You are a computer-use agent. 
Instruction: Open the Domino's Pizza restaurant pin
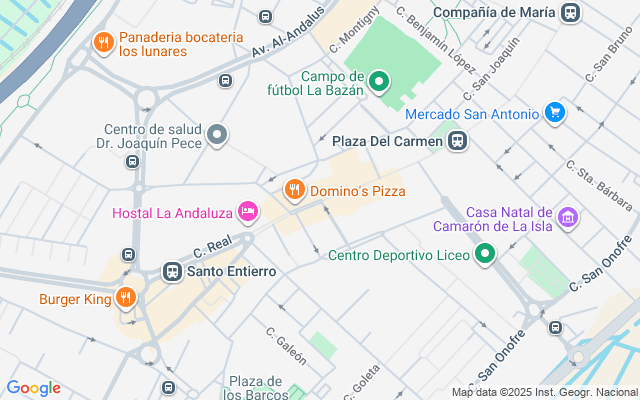click(294, 190)
